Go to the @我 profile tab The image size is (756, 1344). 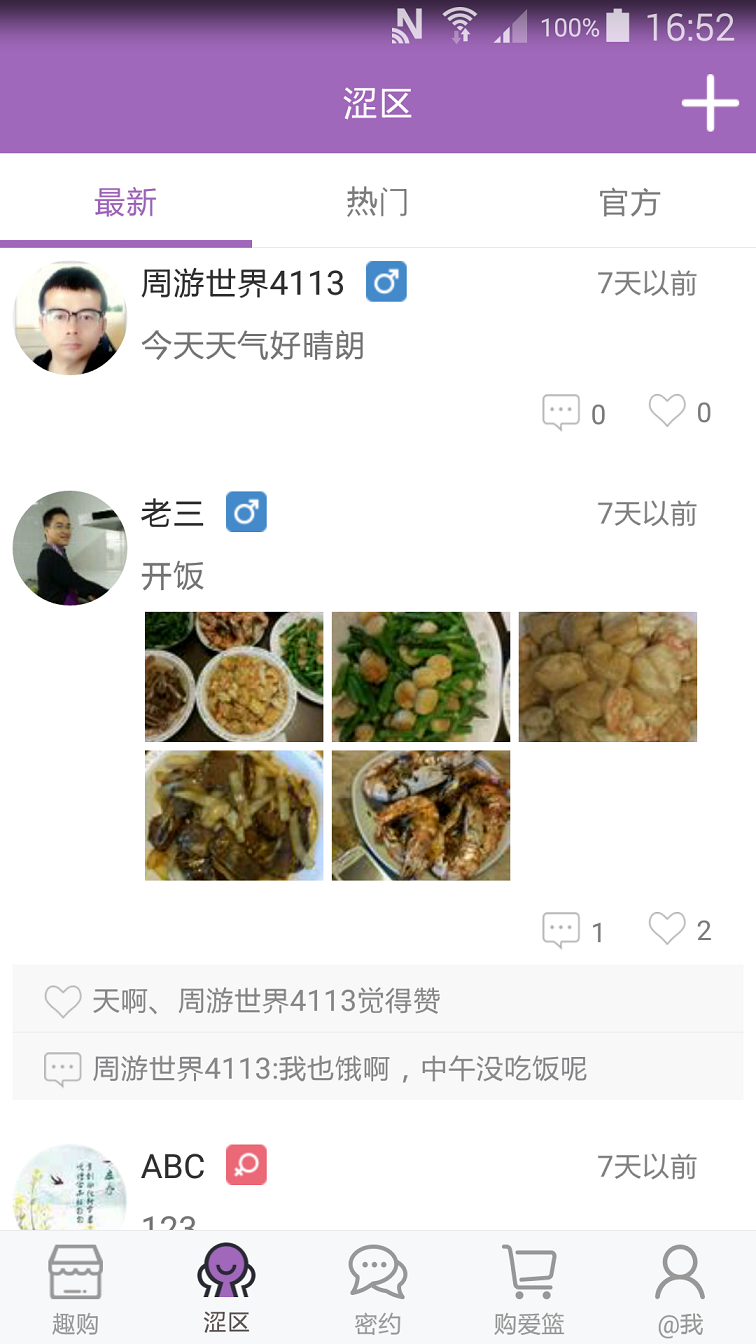click(680, 1288)
